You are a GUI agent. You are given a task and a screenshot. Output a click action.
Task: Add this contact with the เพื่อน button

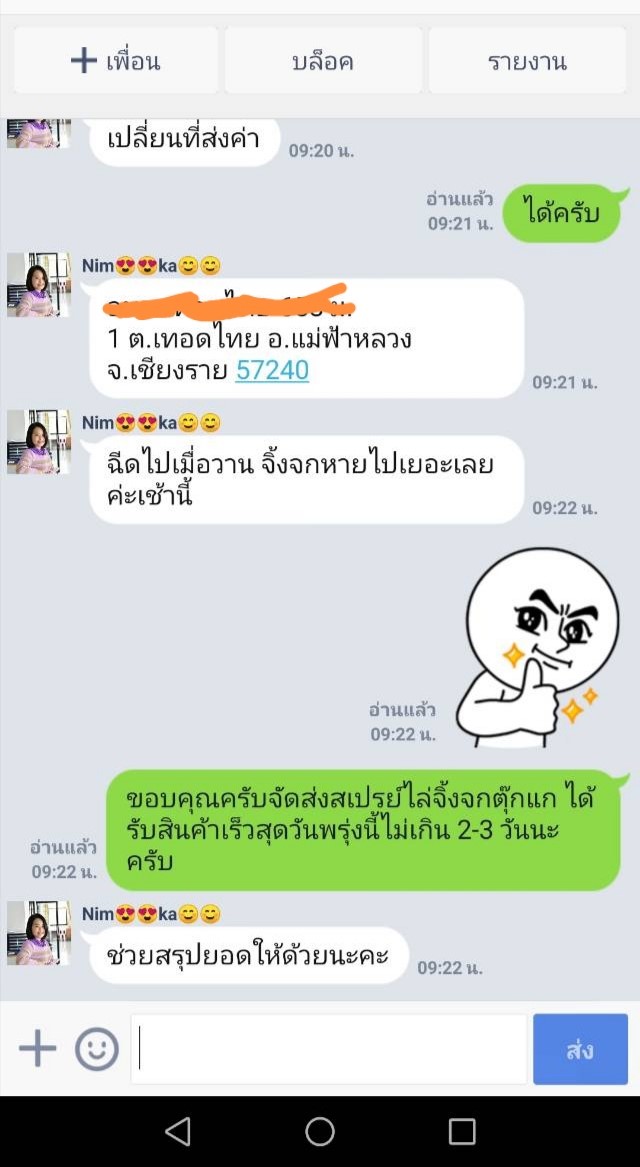tap(115, 61)
